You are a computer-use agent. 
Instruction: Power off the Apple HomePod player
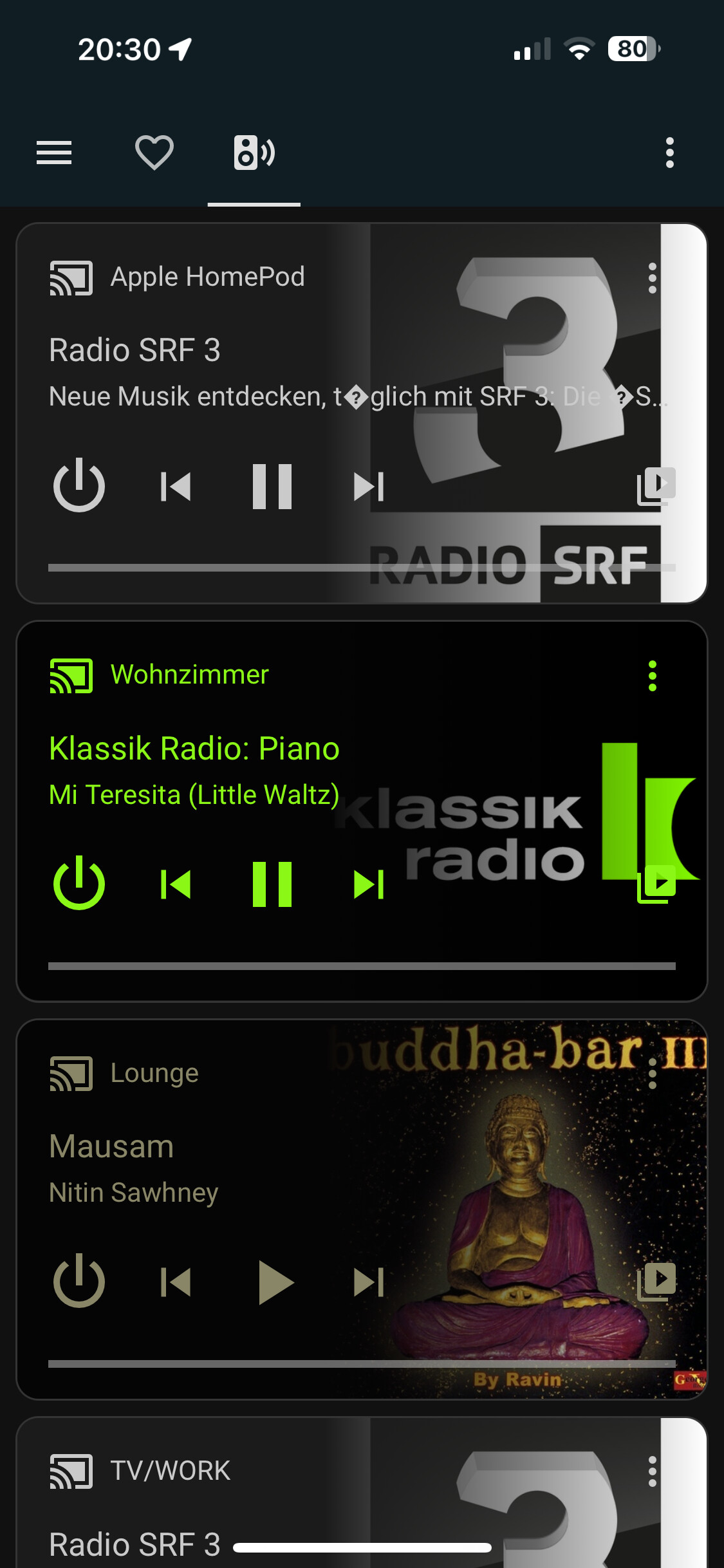pyautogui.click(x=79, y=485)
